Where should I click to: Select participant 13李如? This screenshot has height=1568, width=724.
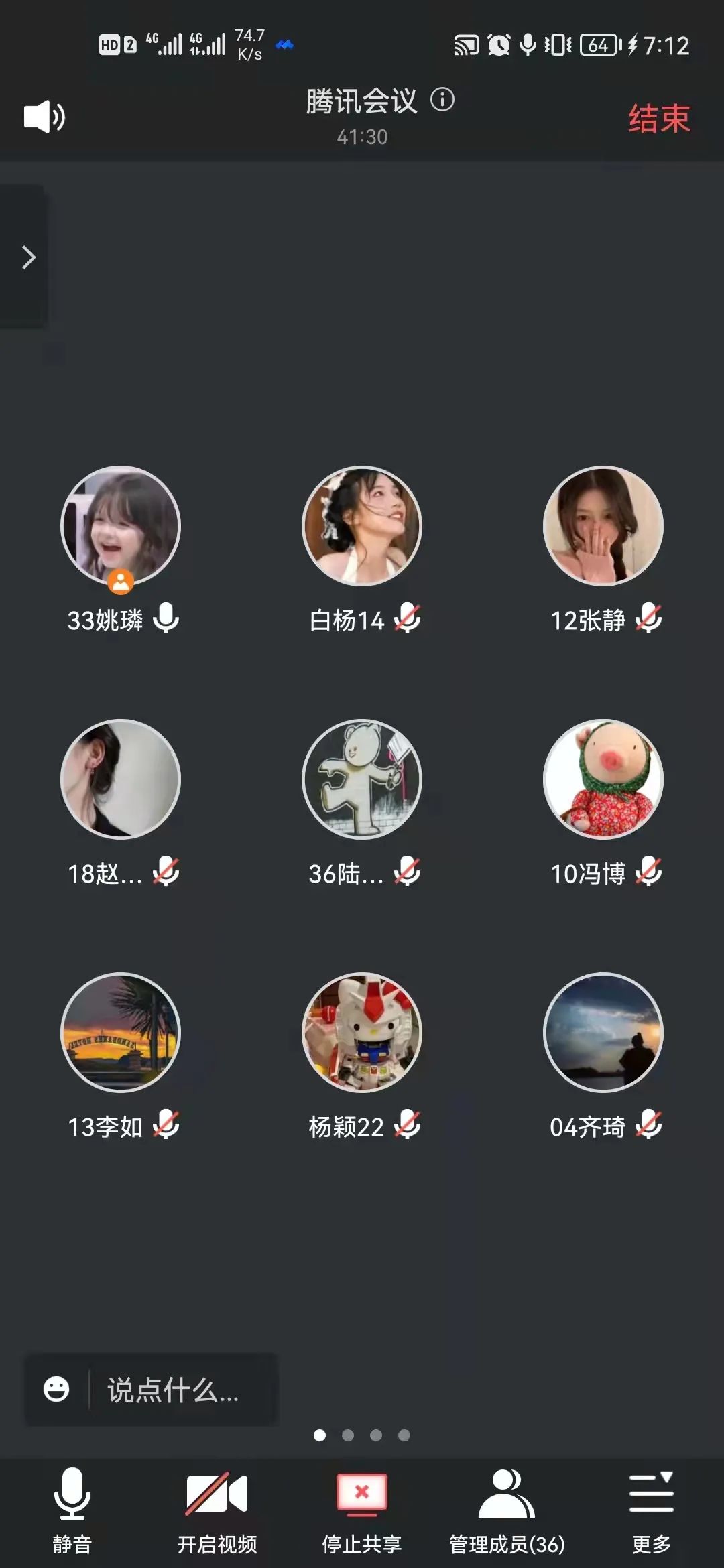point(121,1033)
